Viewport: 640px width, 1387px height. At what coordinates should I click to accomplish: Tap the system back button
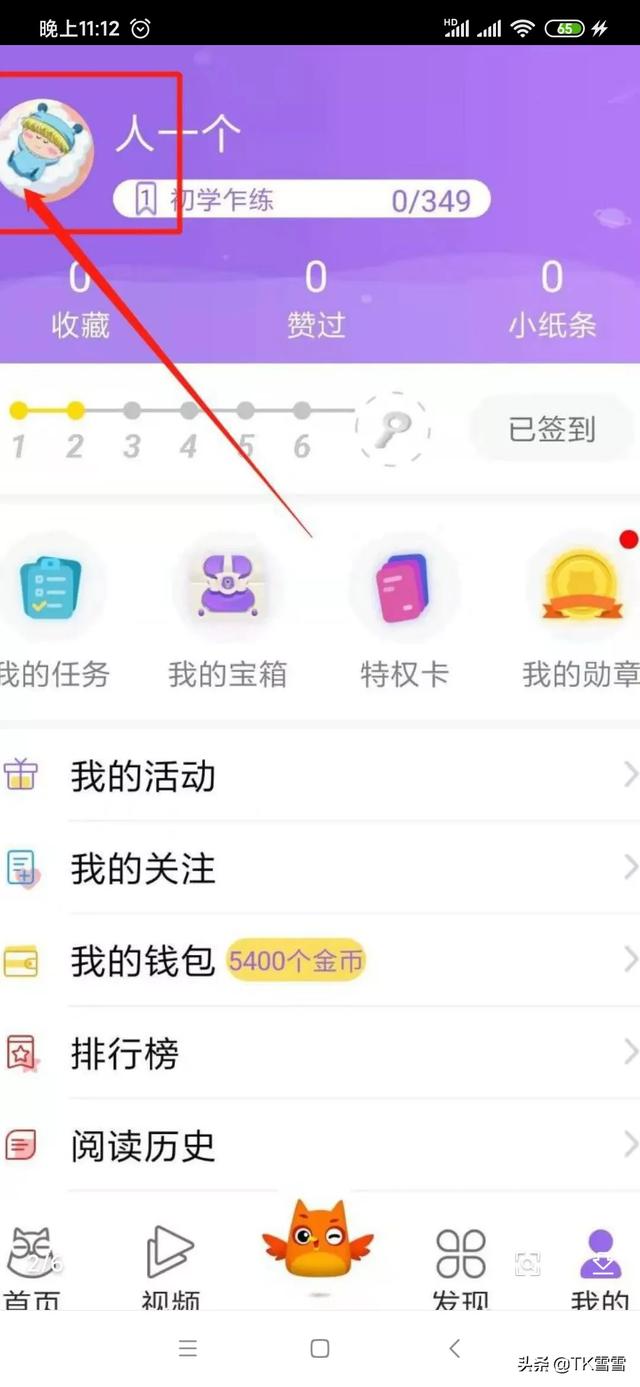454,1348
